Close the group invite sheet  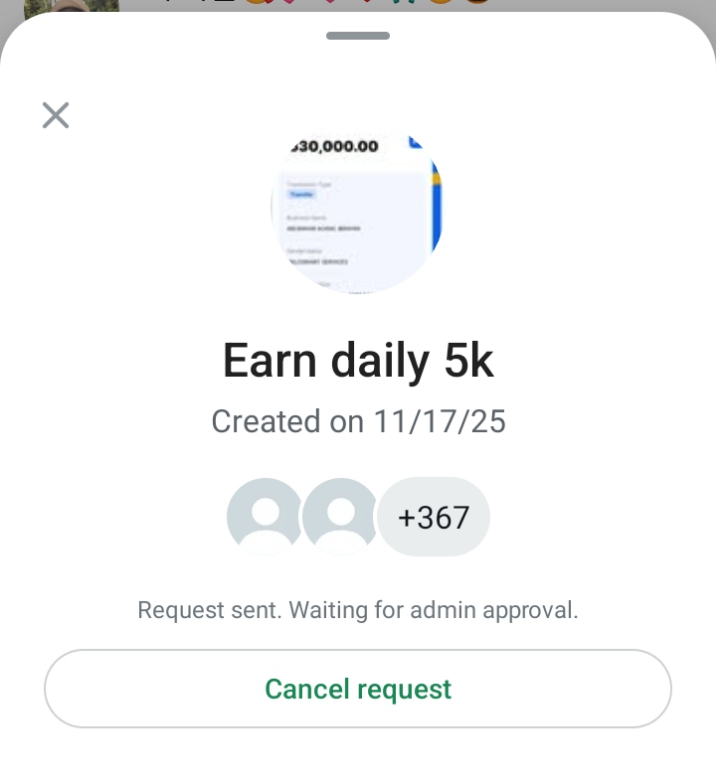click(x=56, y=115)
